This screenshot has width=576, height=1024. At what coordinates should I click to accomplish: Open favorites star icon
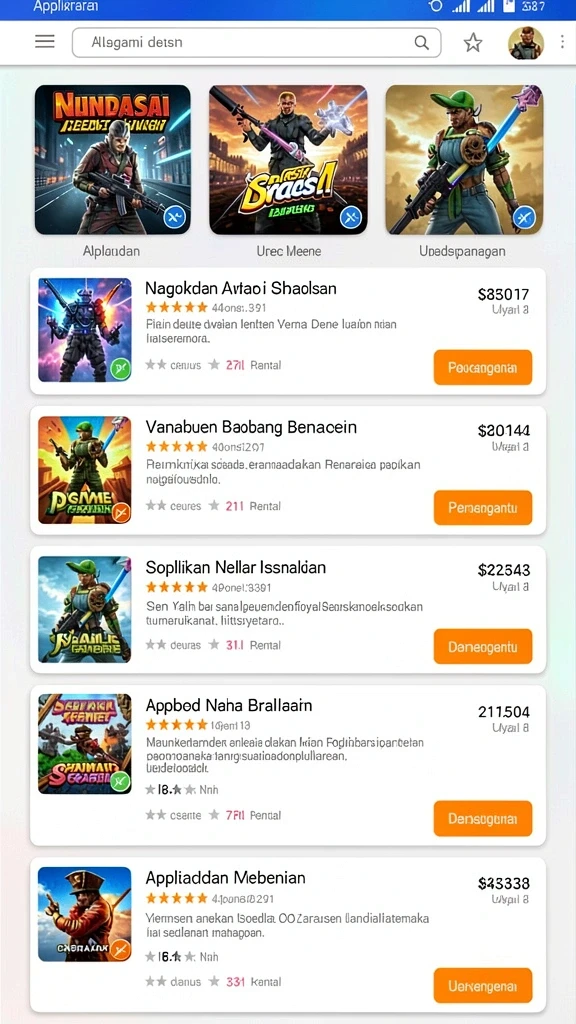click(473, 43)
